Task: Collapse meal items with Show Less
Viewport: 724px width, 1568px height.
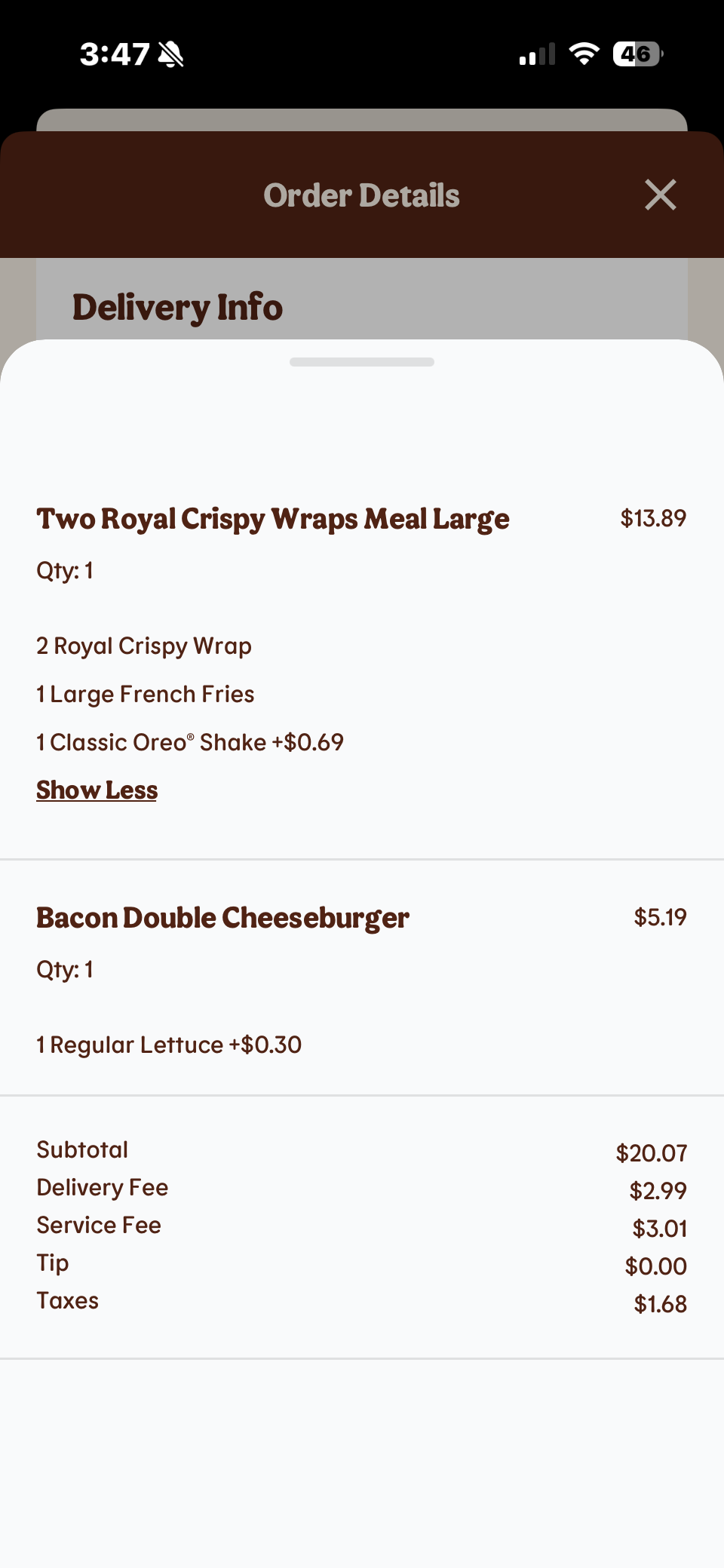Action: pyautogui.click(x=97, y=790)
